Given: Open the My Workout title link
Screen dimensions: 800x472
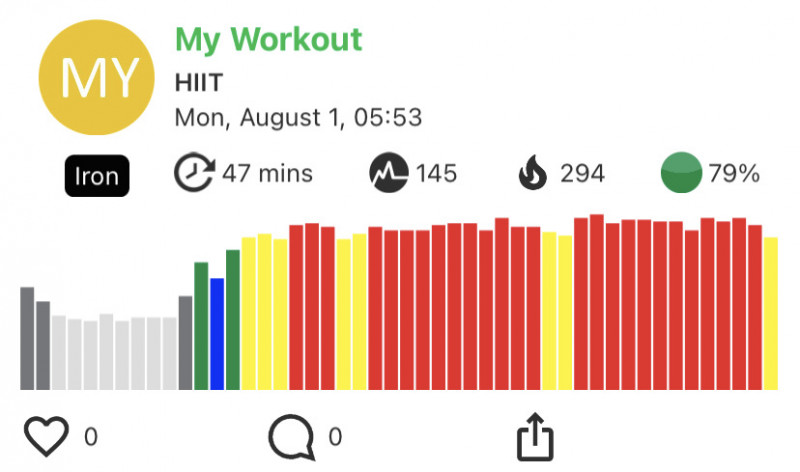Looking at the screenshot, I should 268,40.
